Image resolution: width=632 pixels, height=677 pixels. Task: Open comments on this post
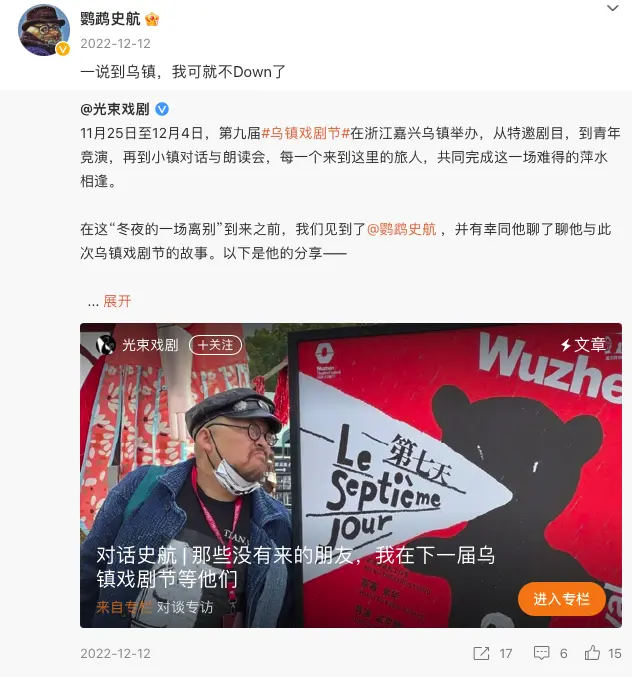click(x=541, y=653)
